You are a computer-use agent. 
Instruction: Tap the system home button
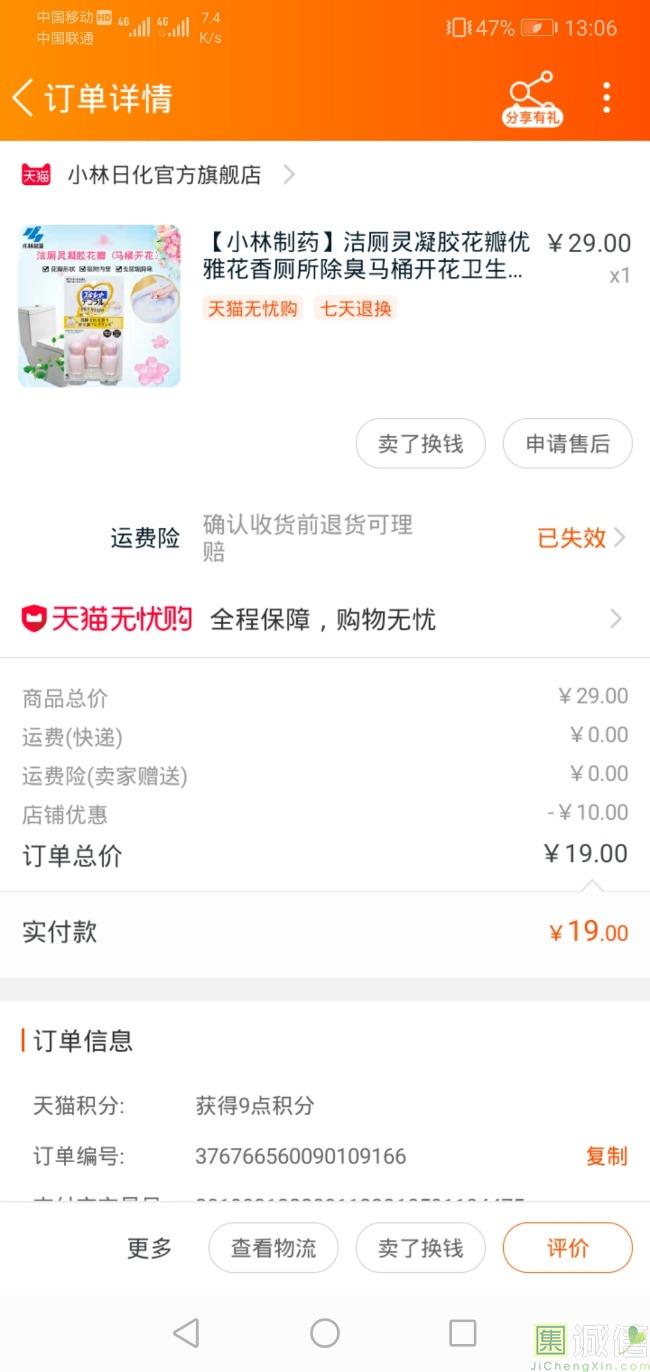(x=325, y=1333)
